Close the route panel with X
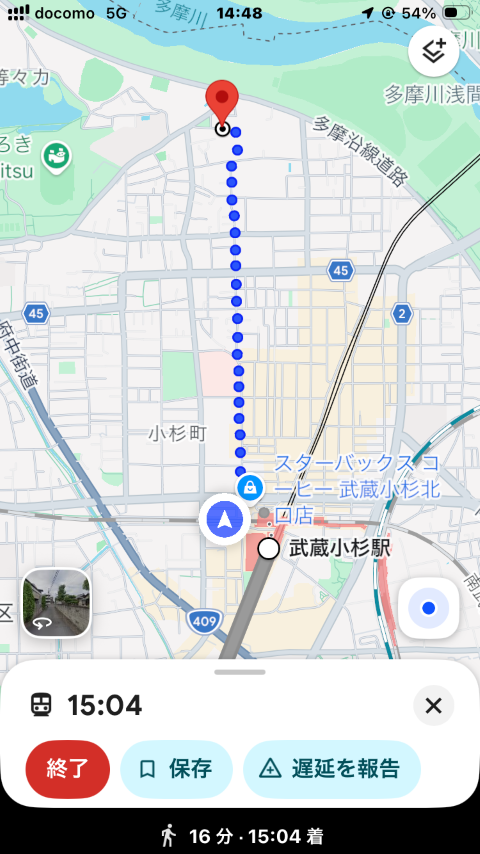Viewport: 480px width, 854px height. tap(433, 706)
